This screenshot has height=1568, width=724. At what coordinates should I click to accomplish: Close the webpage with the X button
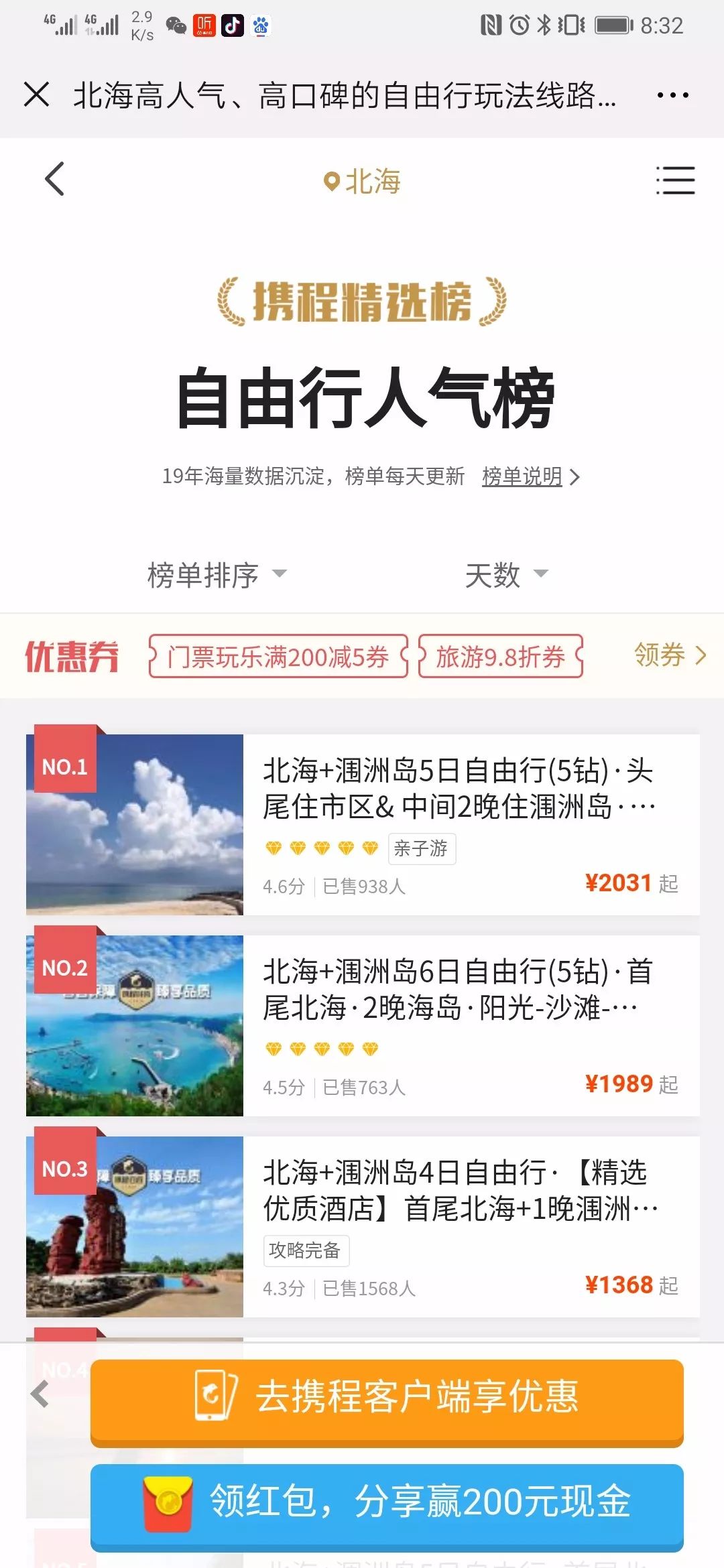[36, 94]
